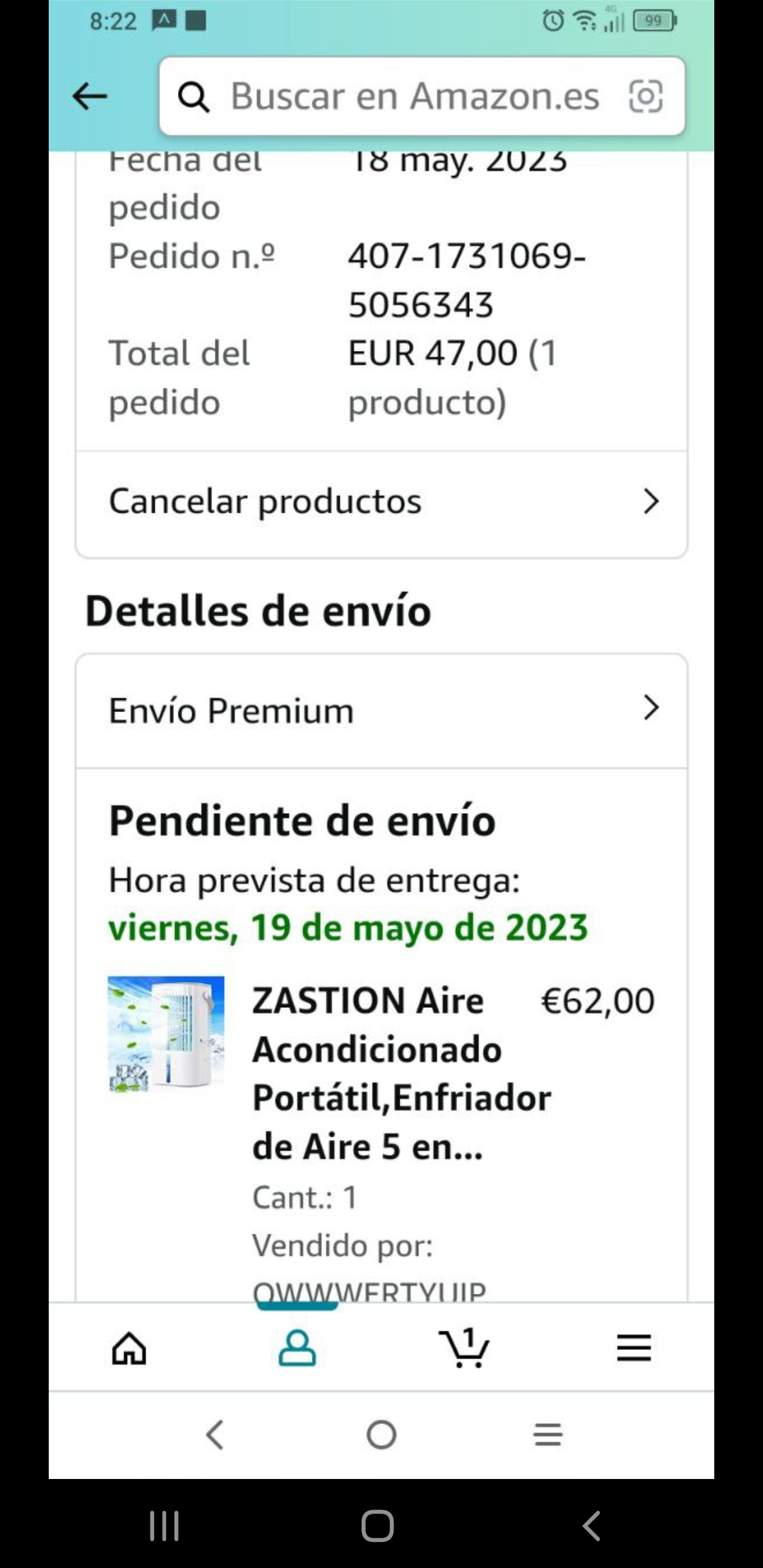
Task: Open the shopping cart tab
Action: pos(464,1348)
